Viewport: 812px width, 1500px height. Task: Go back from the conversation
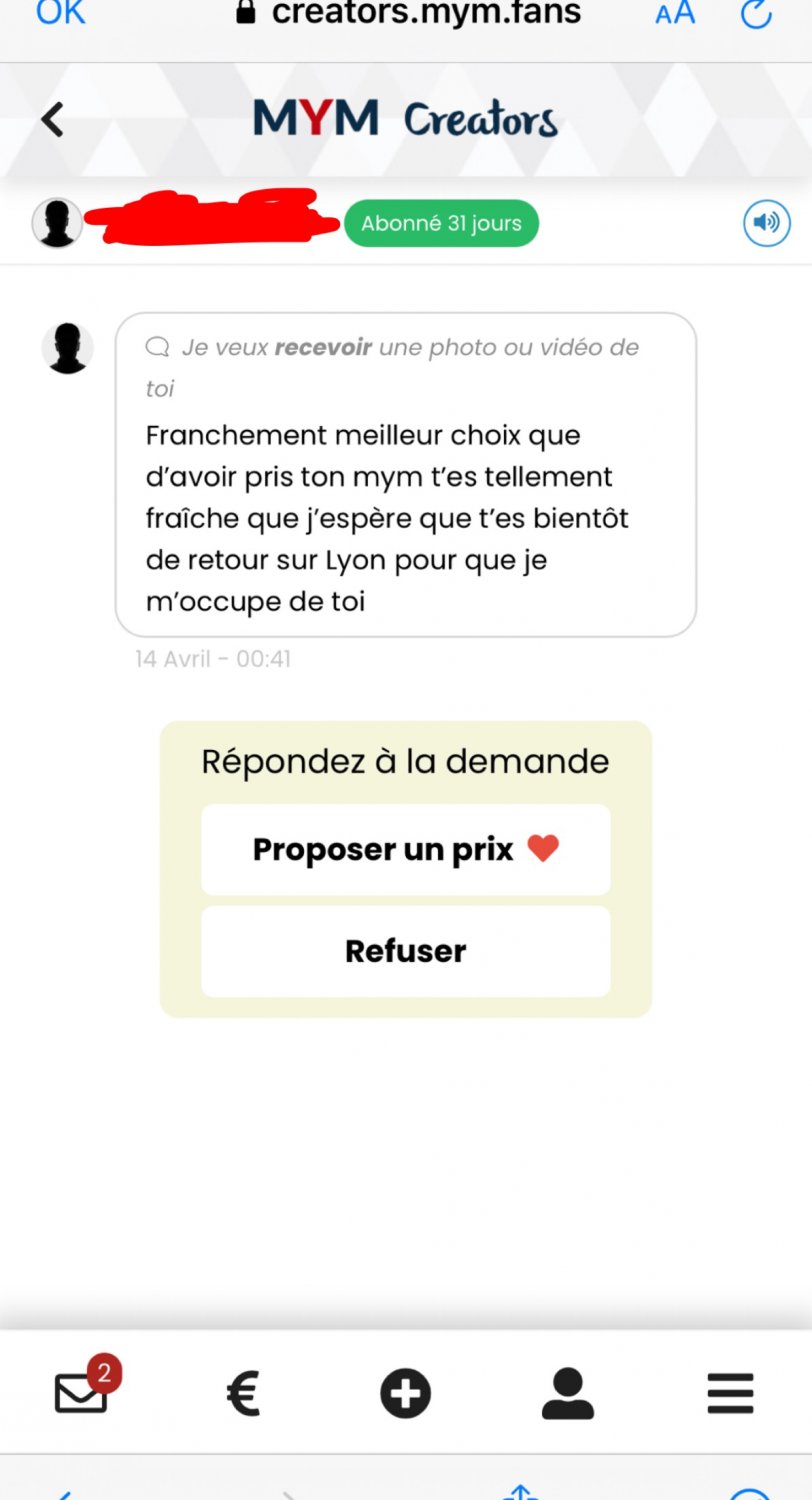pos(52,120)
